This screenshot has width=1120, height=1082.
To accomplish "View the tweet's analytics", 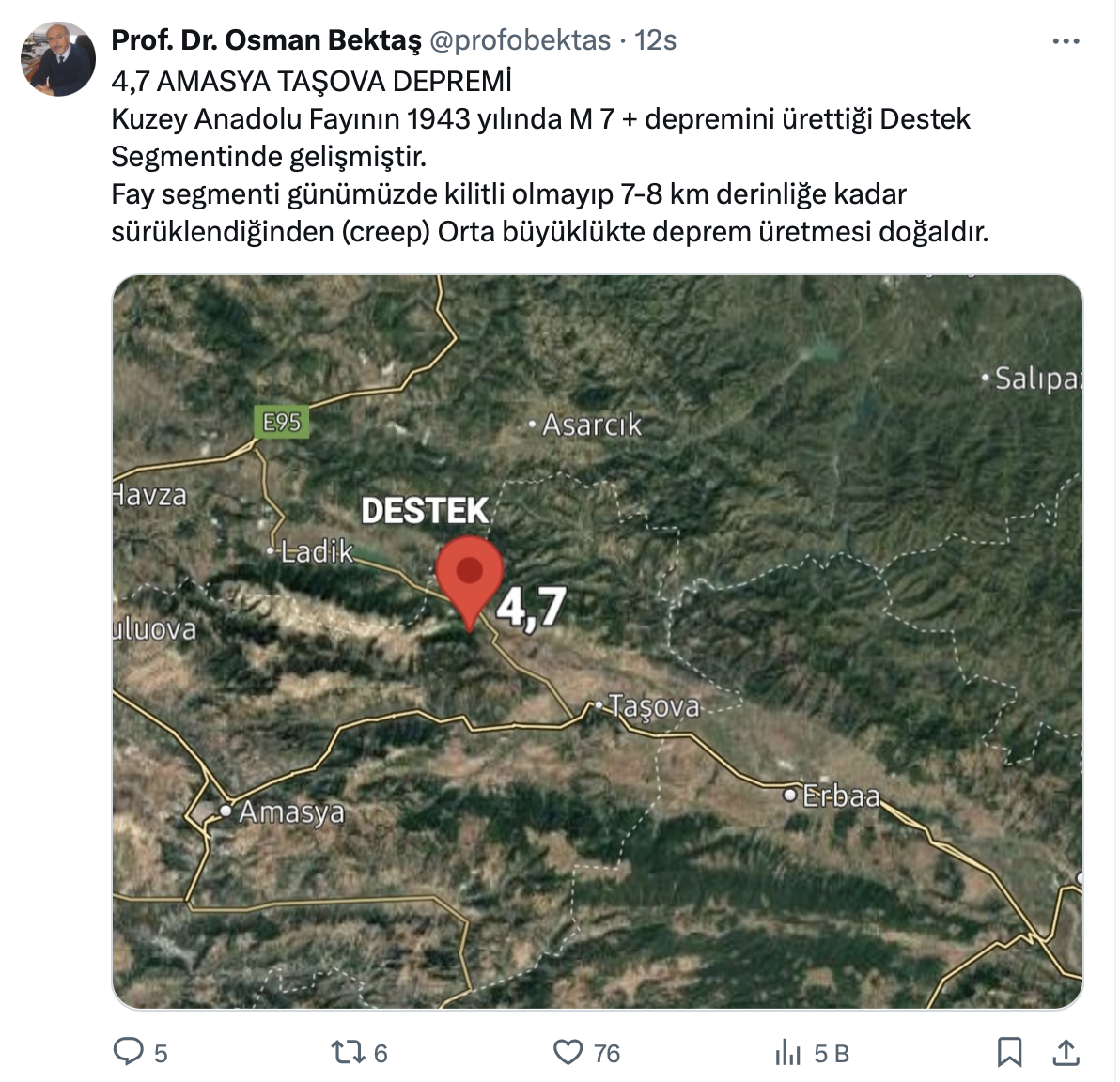I will (788, 1053).
